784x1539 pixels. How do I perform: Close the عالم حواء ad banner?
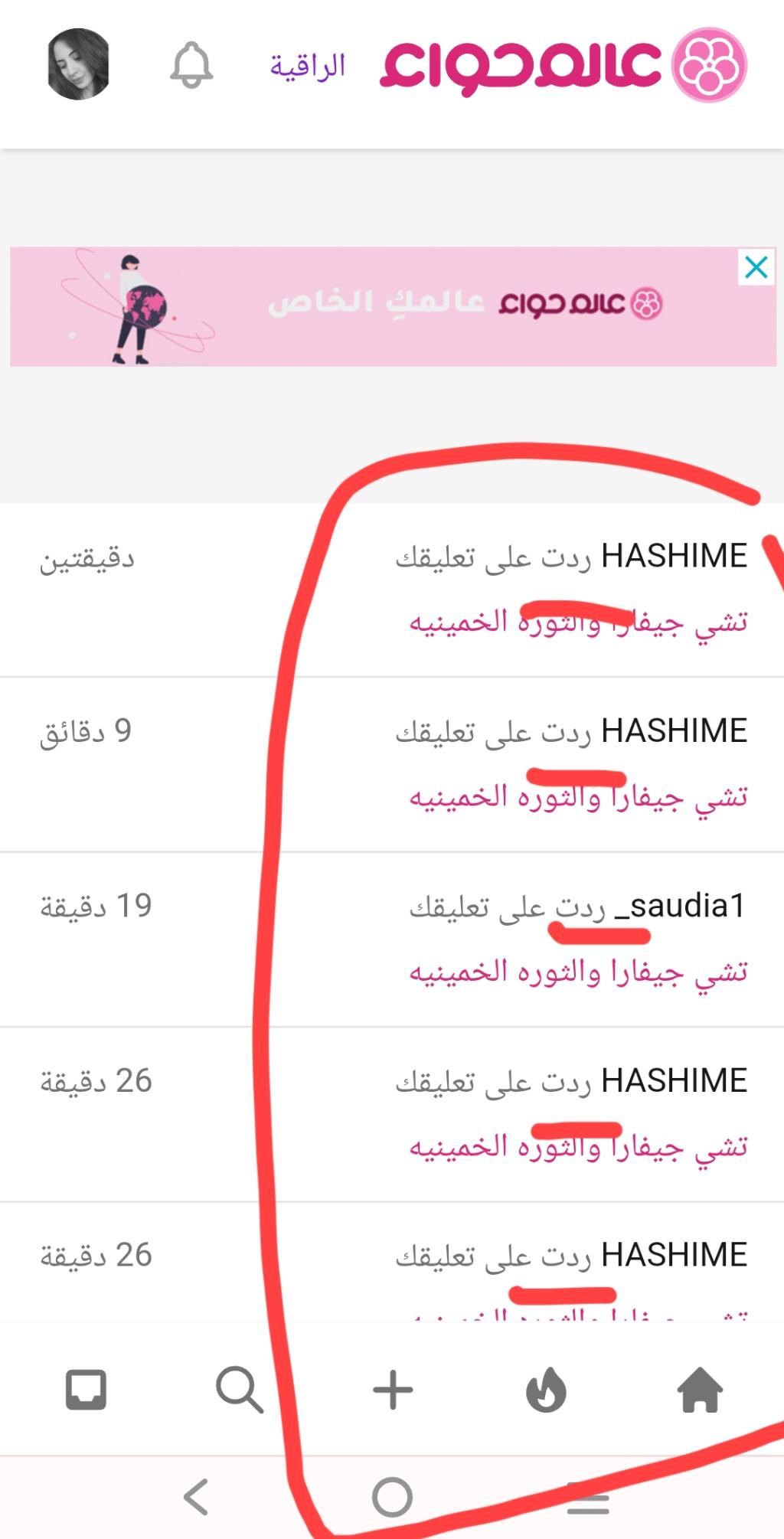(x=756, y=267)
